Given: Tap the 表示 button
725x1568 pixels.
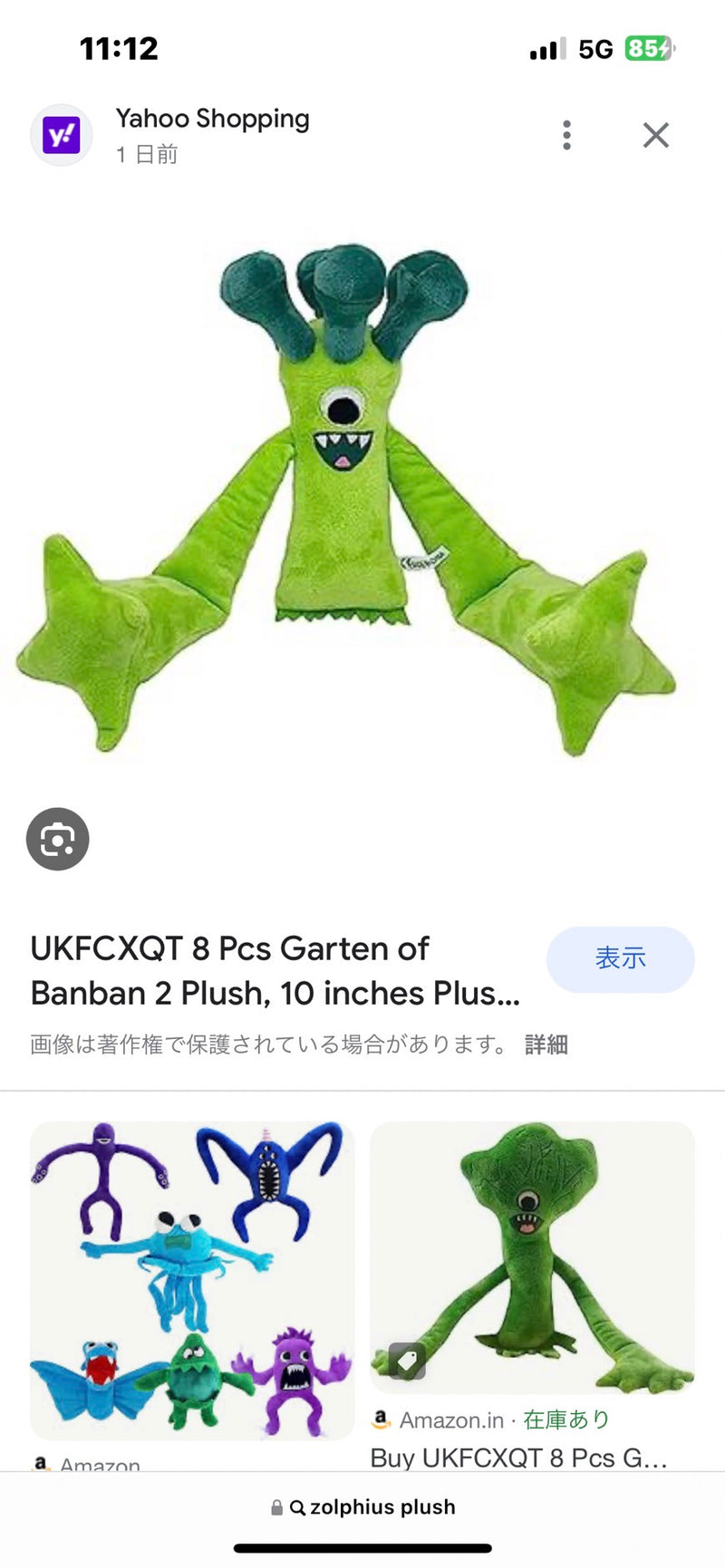Looking at the screenshot, I should point(620,958).
